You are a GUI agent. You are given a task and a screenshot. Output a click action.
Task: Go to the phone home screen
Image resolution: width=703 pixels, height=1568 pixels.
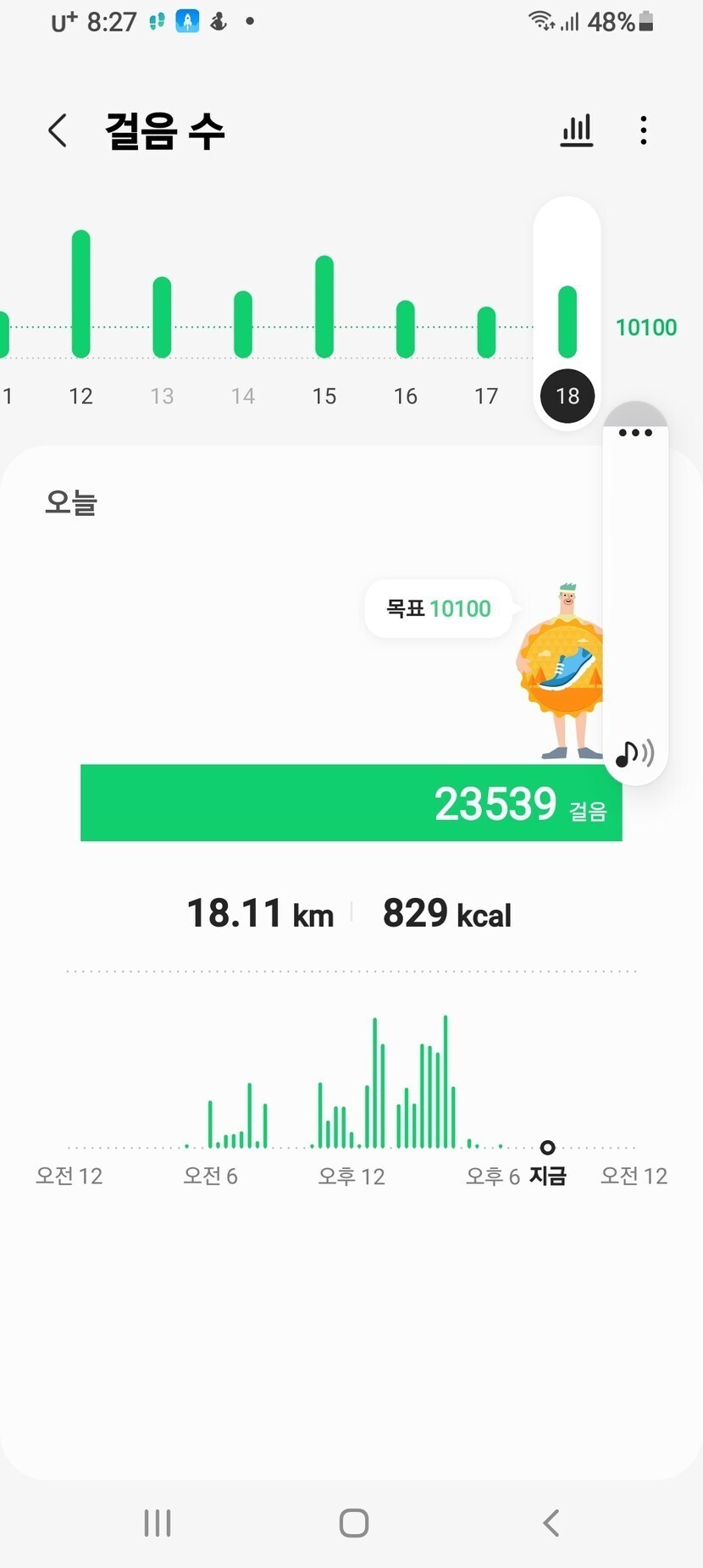click(353, 1522)
